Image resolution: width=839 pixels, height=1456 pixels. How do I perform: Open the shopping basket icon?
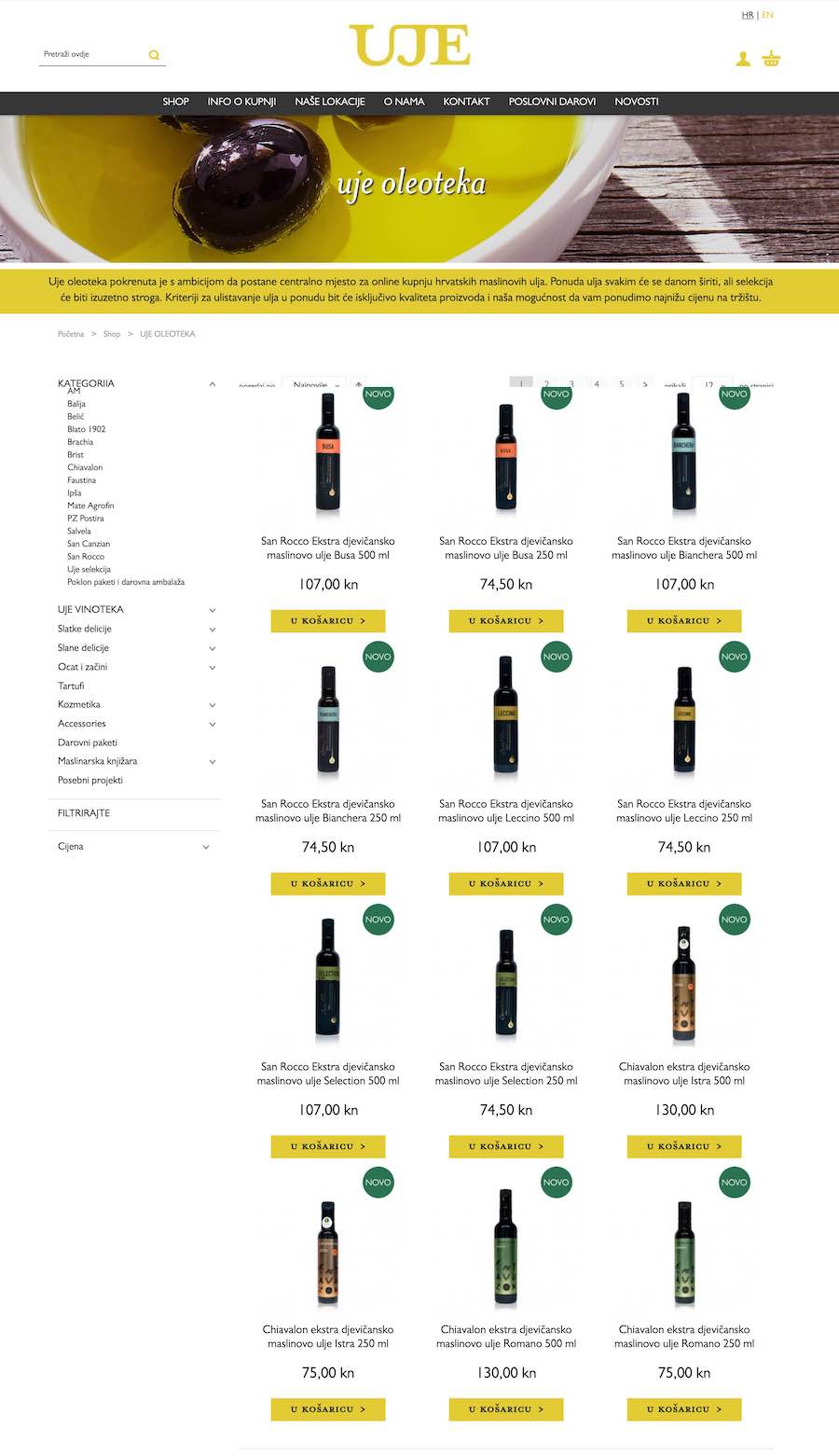pyautogui.click(x=771, y=58)
